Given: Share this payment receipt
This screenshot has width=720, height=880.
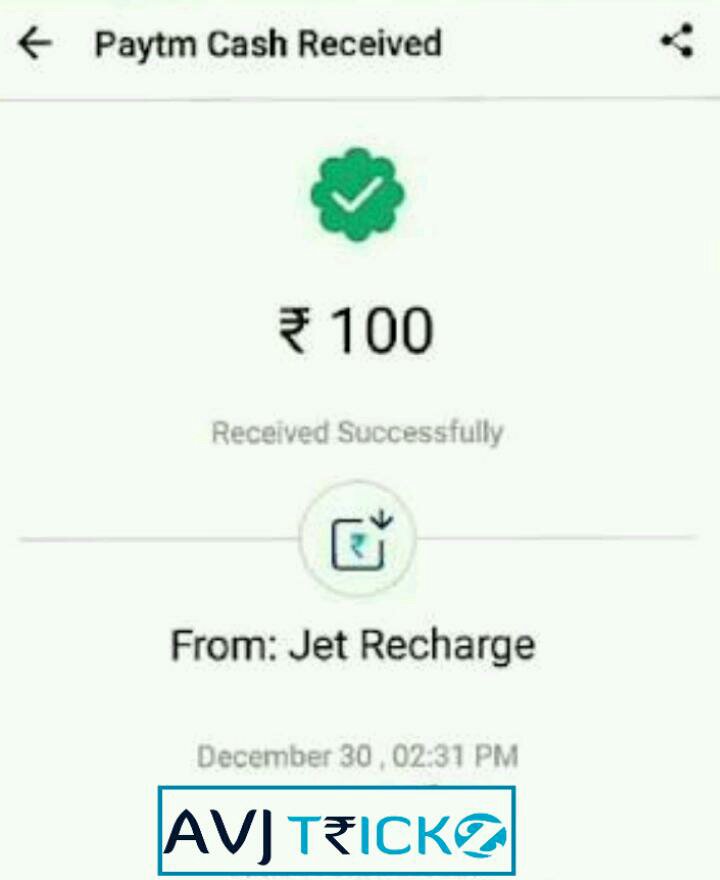Looking at the screenshot, I should coord(677,42).
